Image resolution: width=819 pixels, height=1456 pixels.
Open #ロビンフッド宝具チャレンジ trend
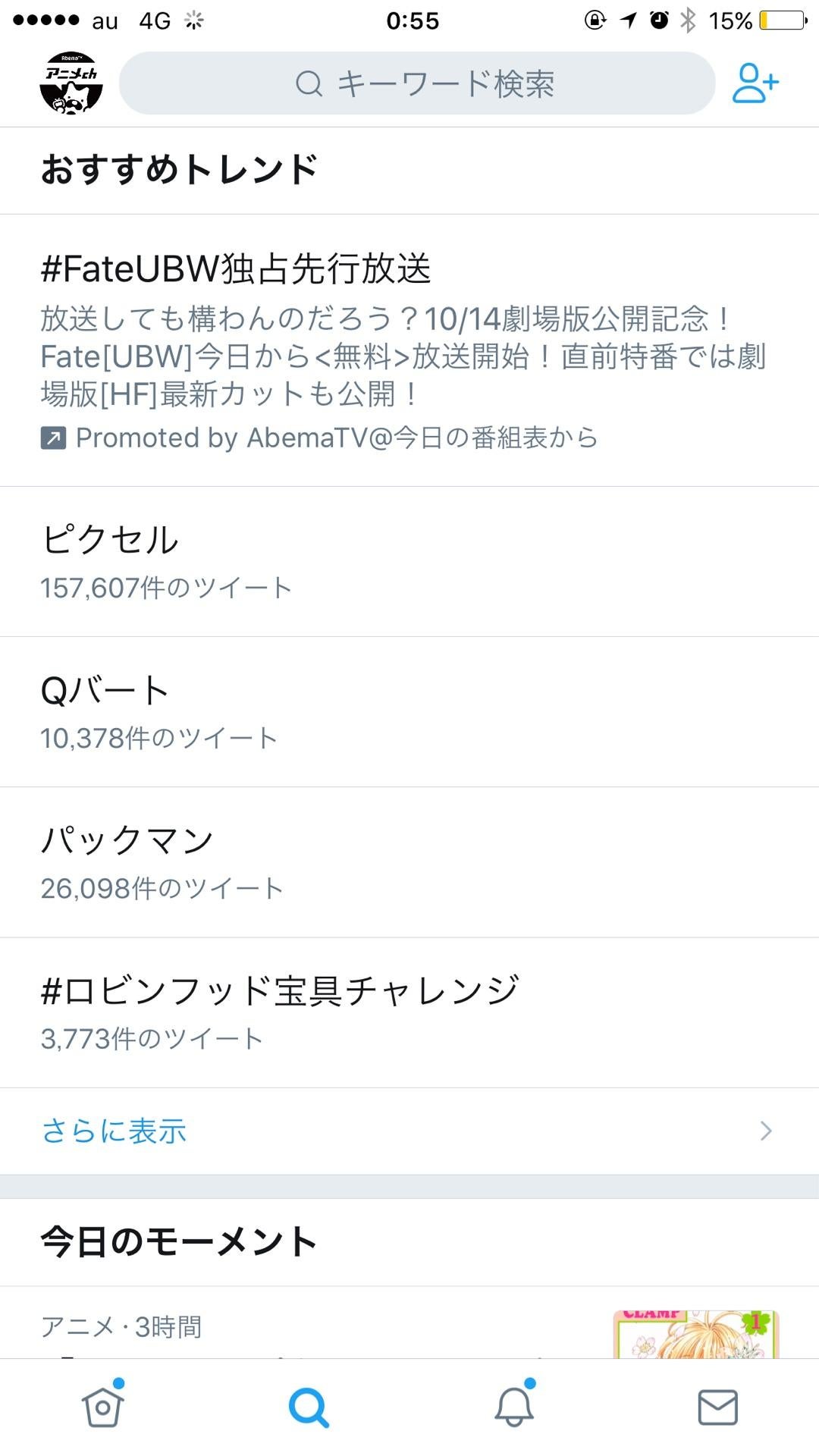coord(409,1012)
